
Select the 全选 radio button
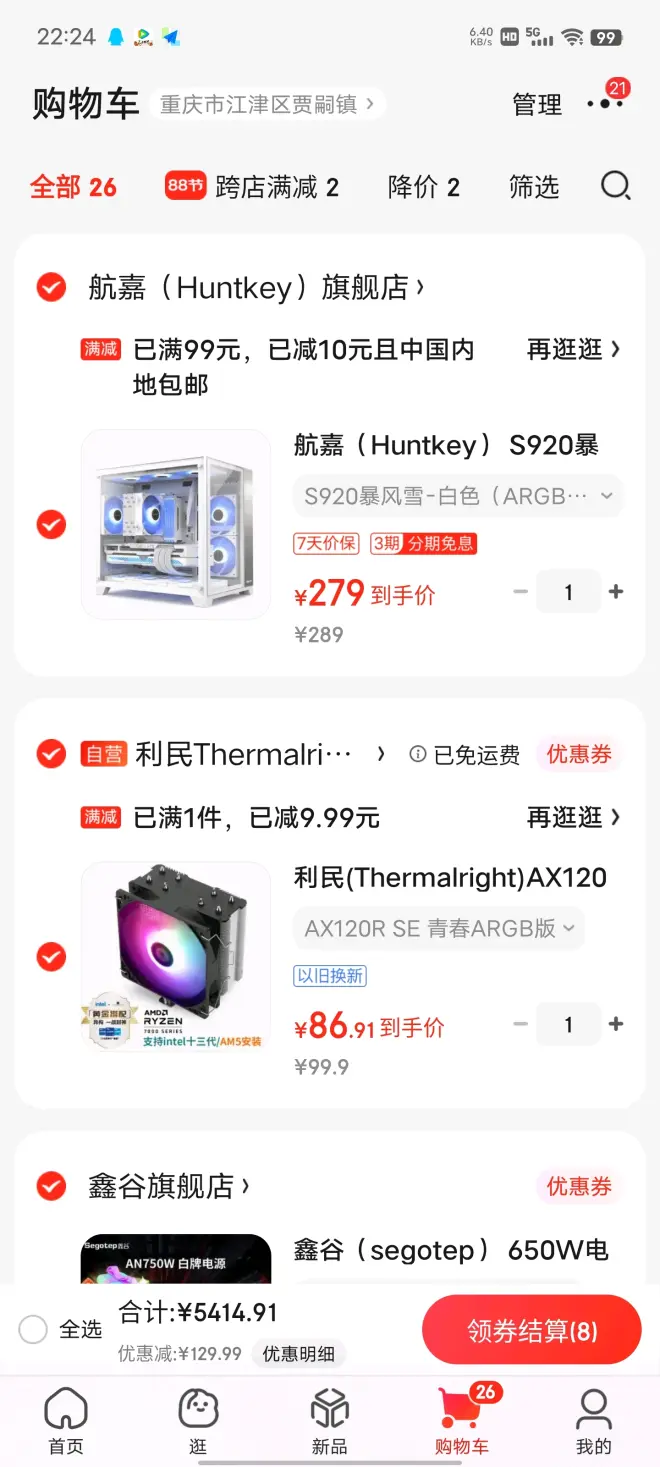[33, 1329]
